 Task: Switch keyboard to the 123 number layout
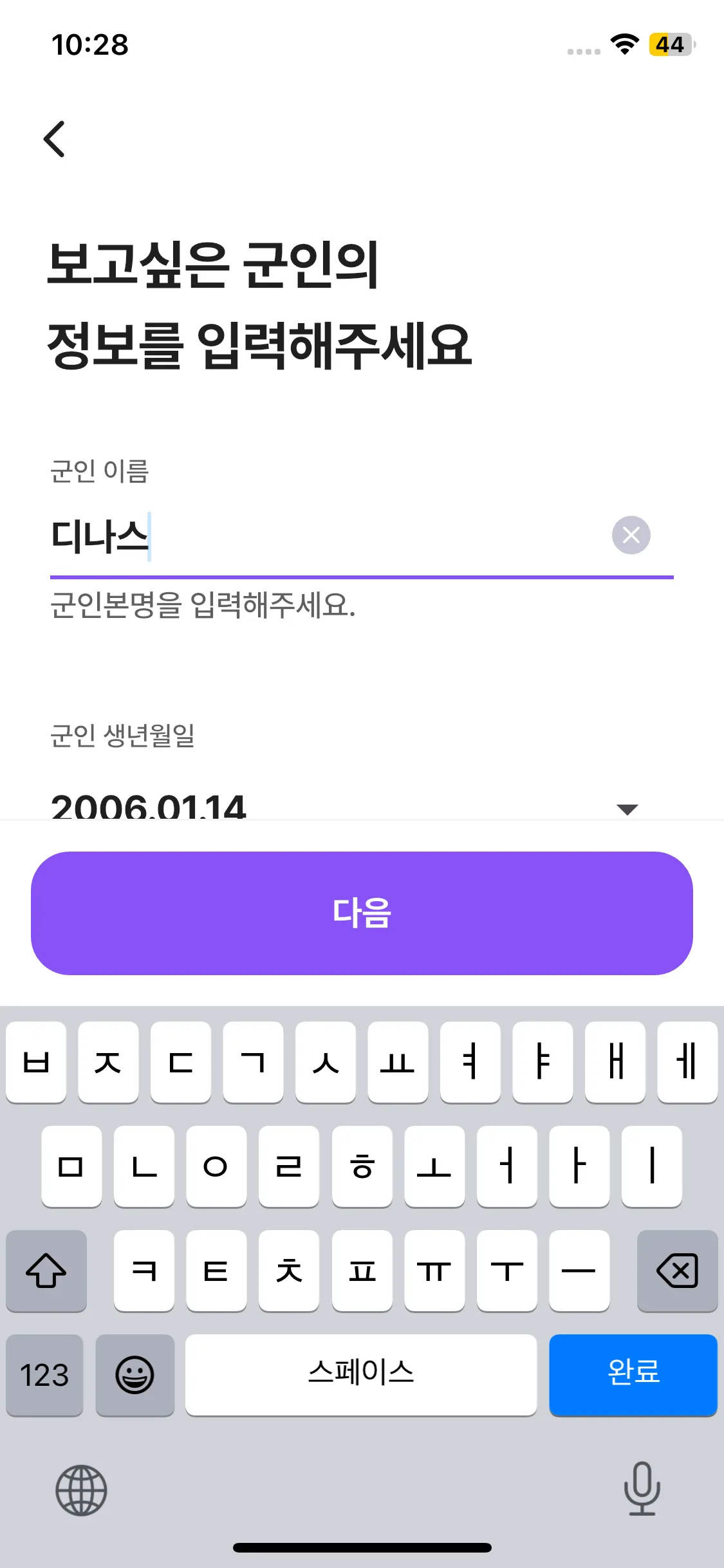44,1375
